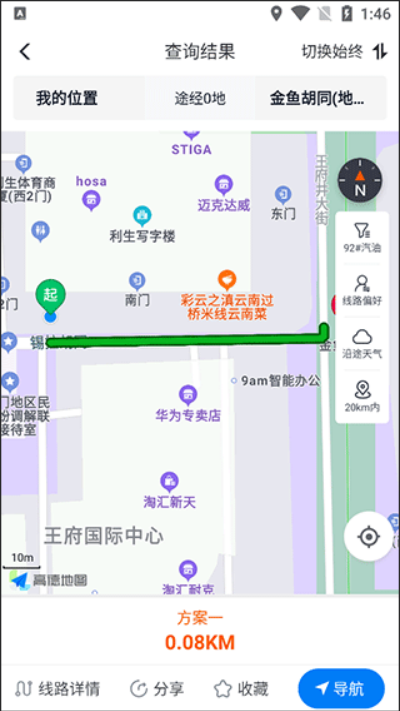Viewport: 400px width, 711px height.
Task: Edit the 我的位置 starting point
Action: pos(67,98)
